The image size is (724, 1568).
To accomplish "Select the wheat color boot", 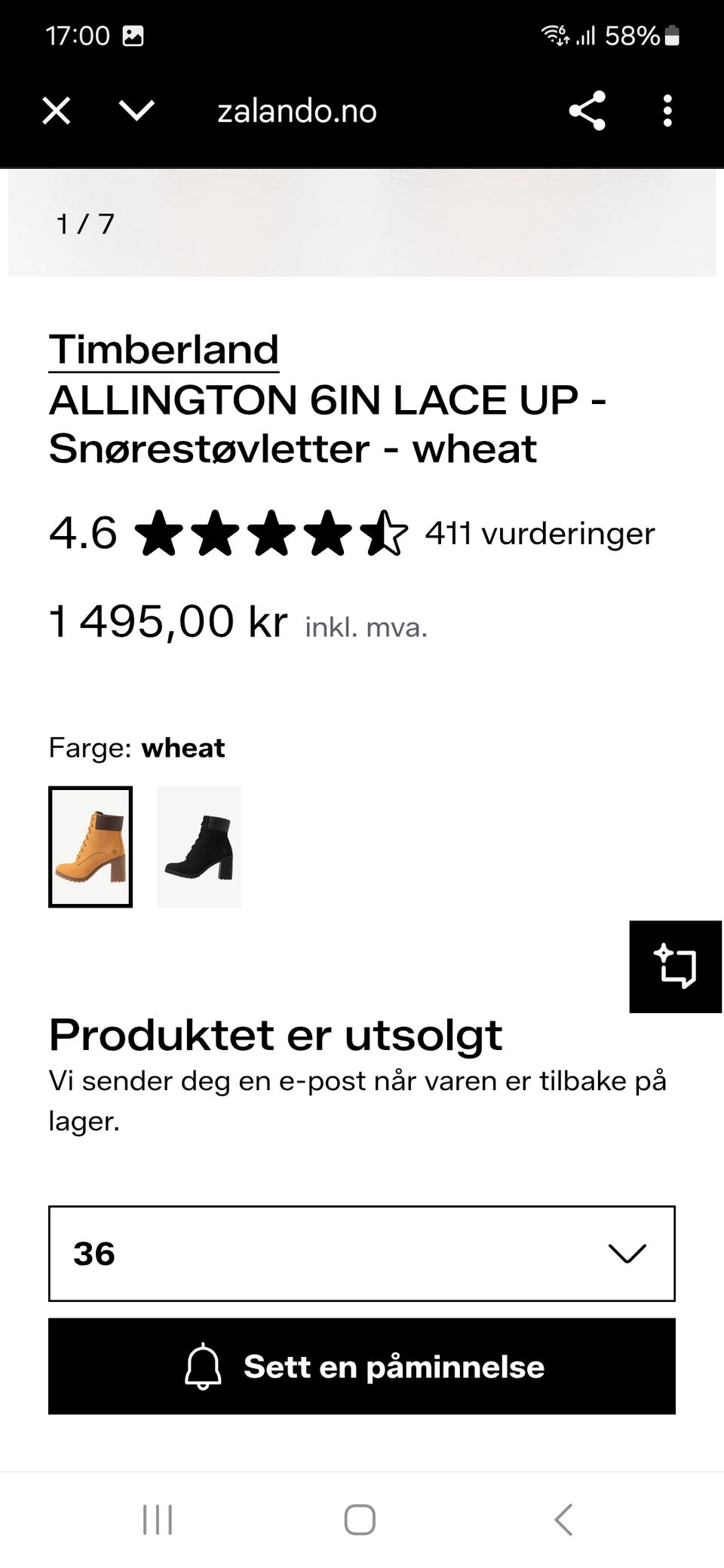I will click(x=90, y=847).
